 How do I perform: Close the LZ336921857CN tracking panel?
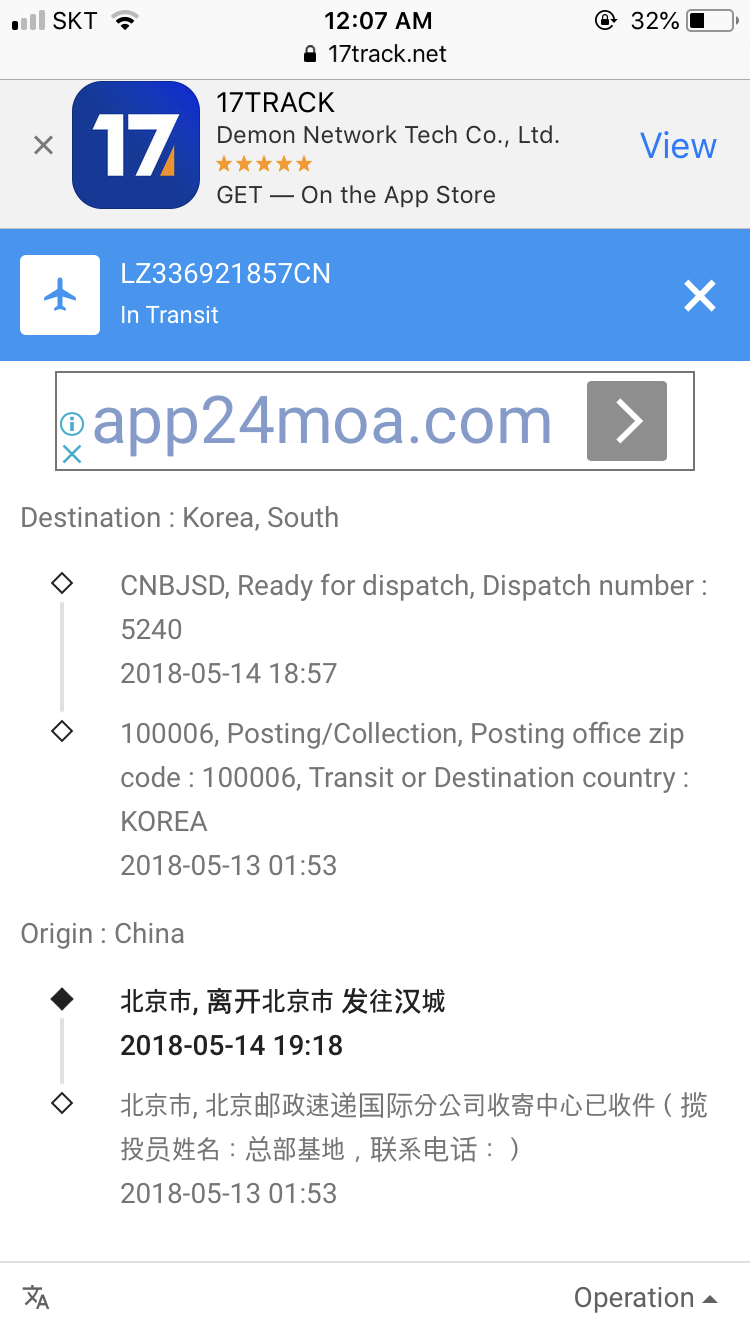pyautogui.click(x=699, y=295)
